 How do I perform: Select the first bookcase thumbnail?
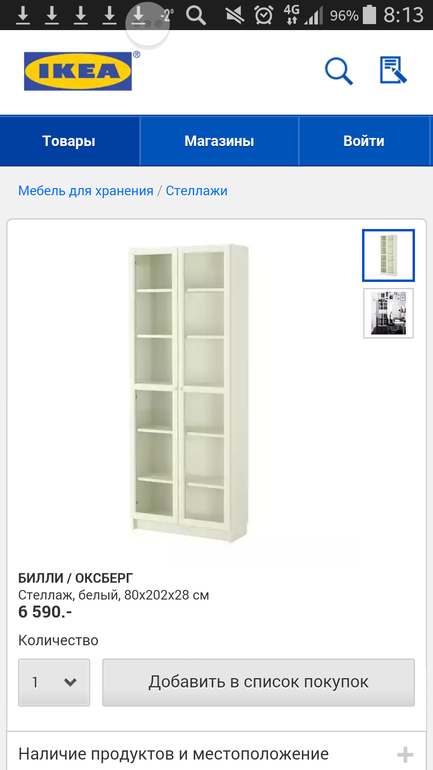(388, 255)
